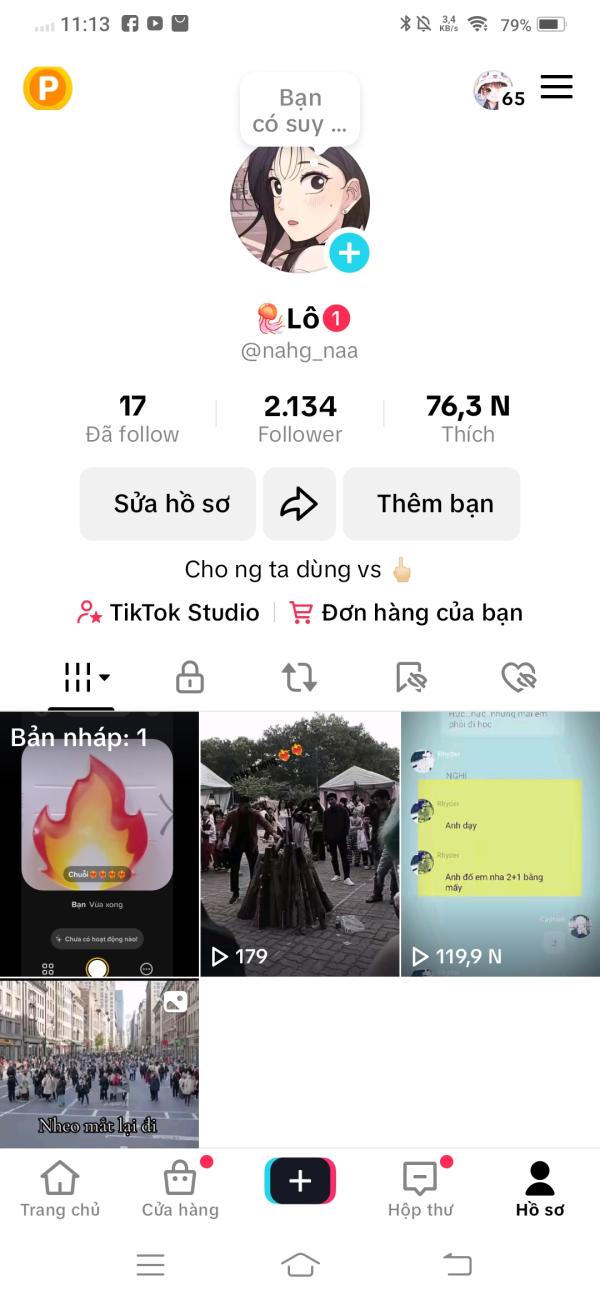Switch to the reposts tab
Image resolution: width=600 pixels, height=1300 pixels.
click(299, 678)
